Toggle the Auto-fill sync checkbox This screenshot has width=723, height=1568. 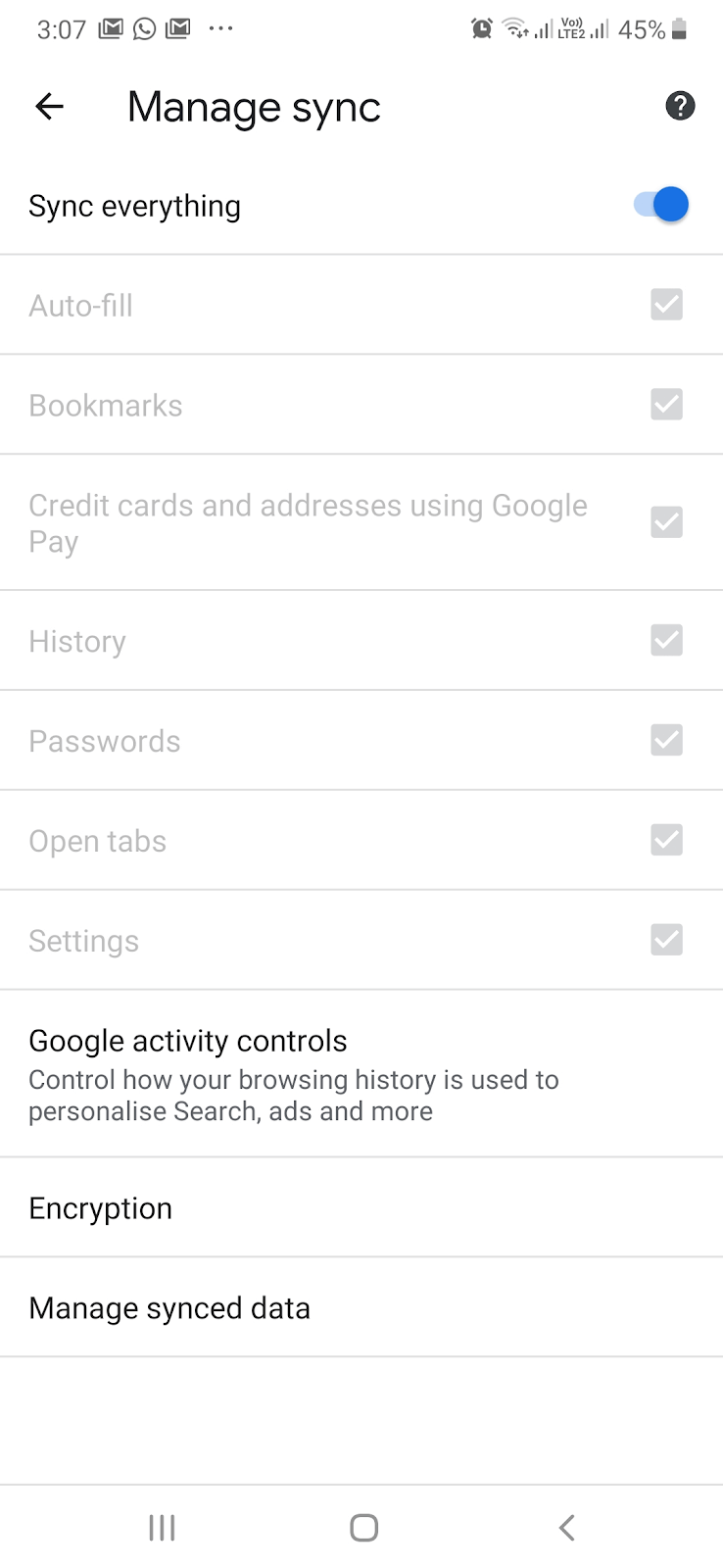[x=666, y=305]
